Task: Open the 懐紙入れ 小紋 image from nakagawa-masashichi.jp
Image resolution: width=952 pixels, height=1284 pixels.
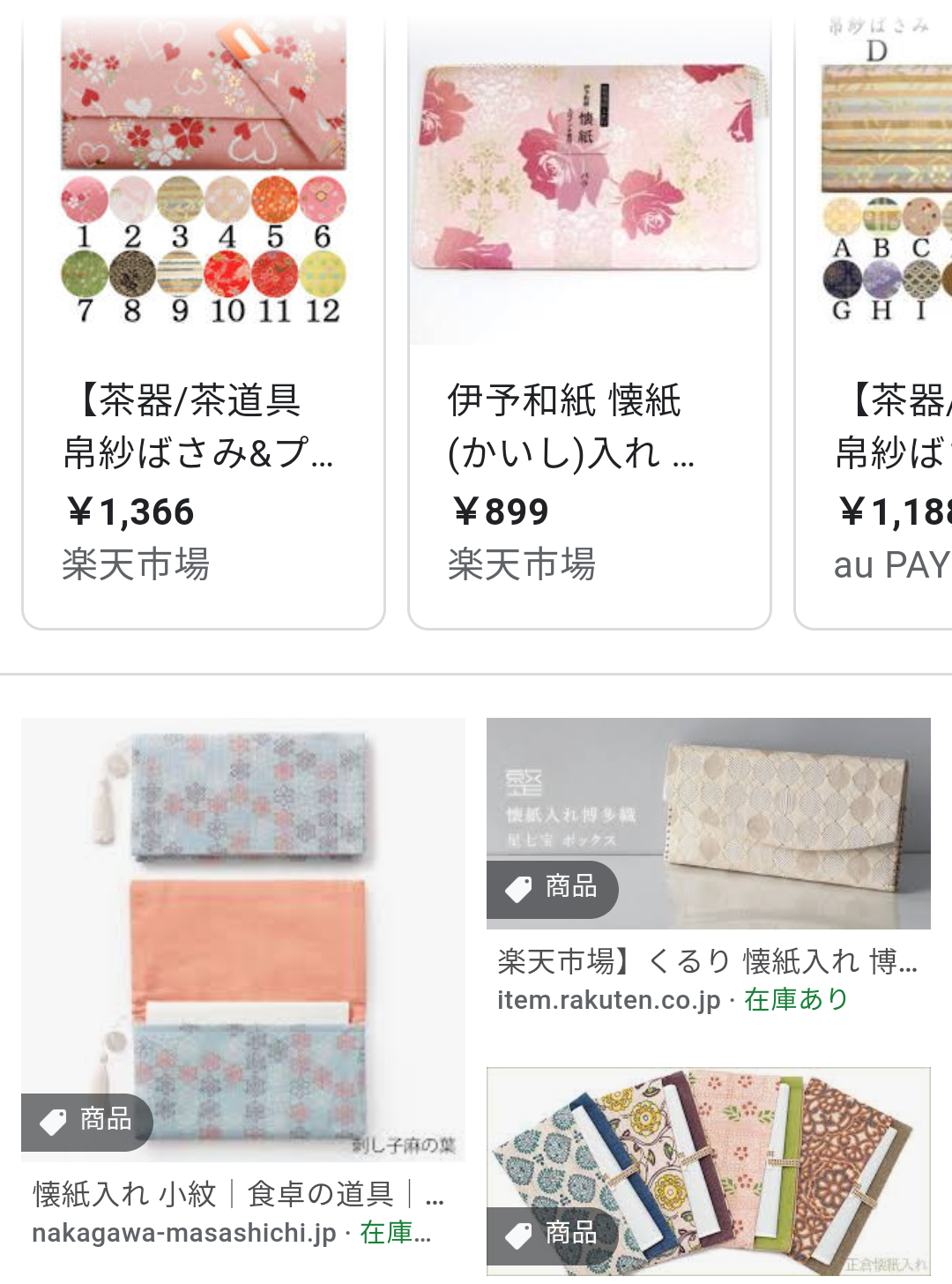Action: tap(243, 939)
